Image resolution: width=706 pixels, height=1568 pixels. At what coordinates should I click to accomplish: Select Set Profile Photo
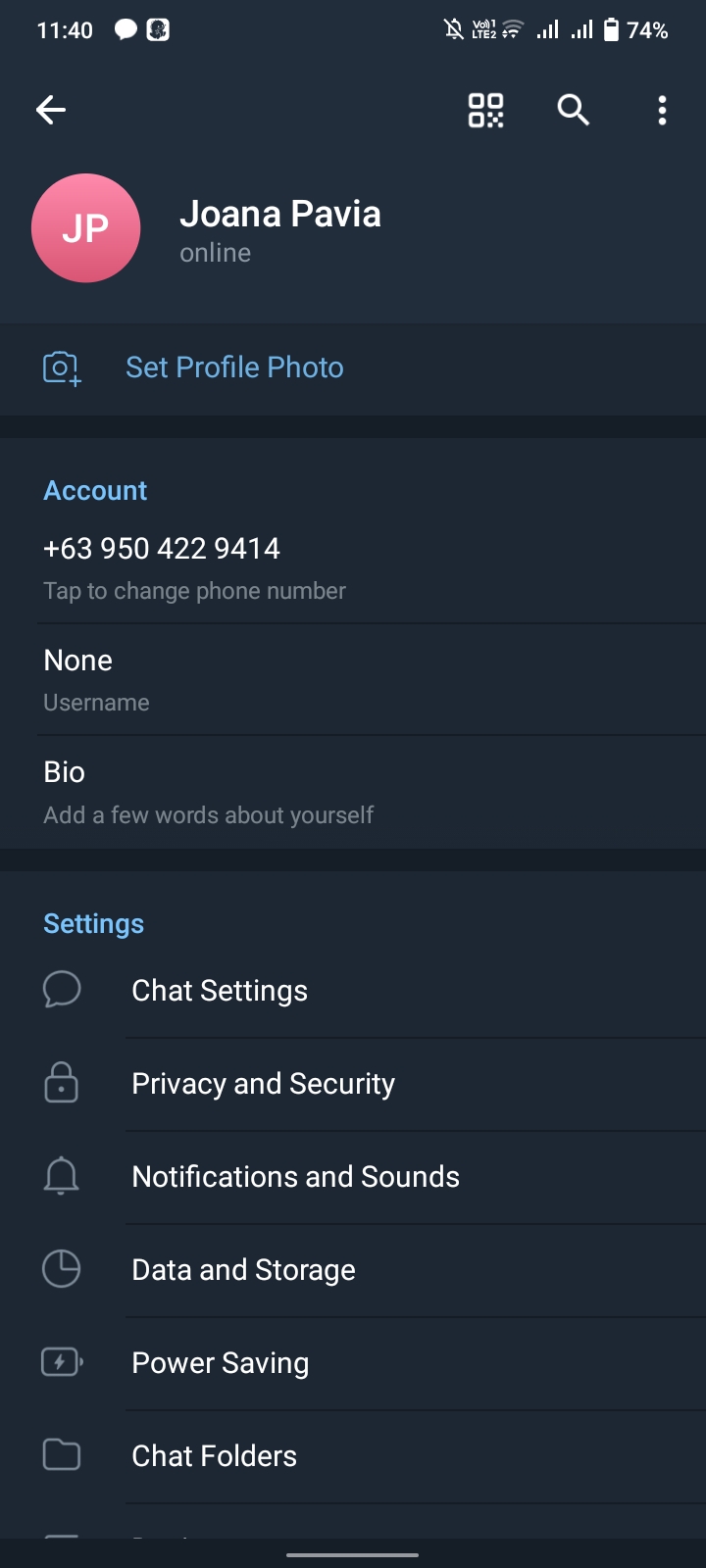tap(353, 368)
